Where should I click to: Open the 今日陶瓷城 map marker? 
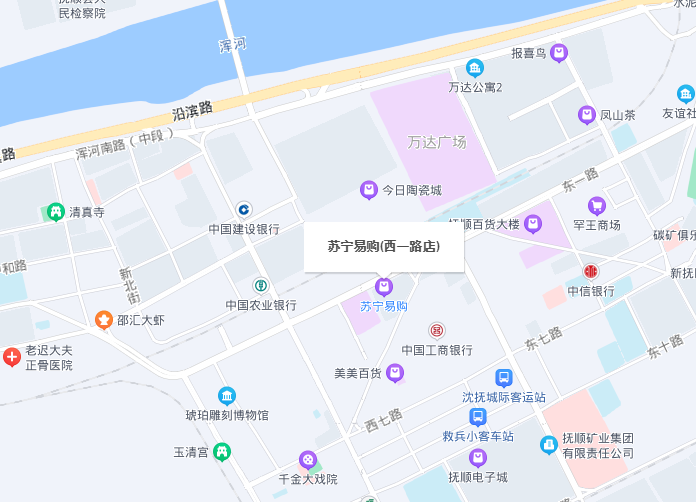pos(369,190)
